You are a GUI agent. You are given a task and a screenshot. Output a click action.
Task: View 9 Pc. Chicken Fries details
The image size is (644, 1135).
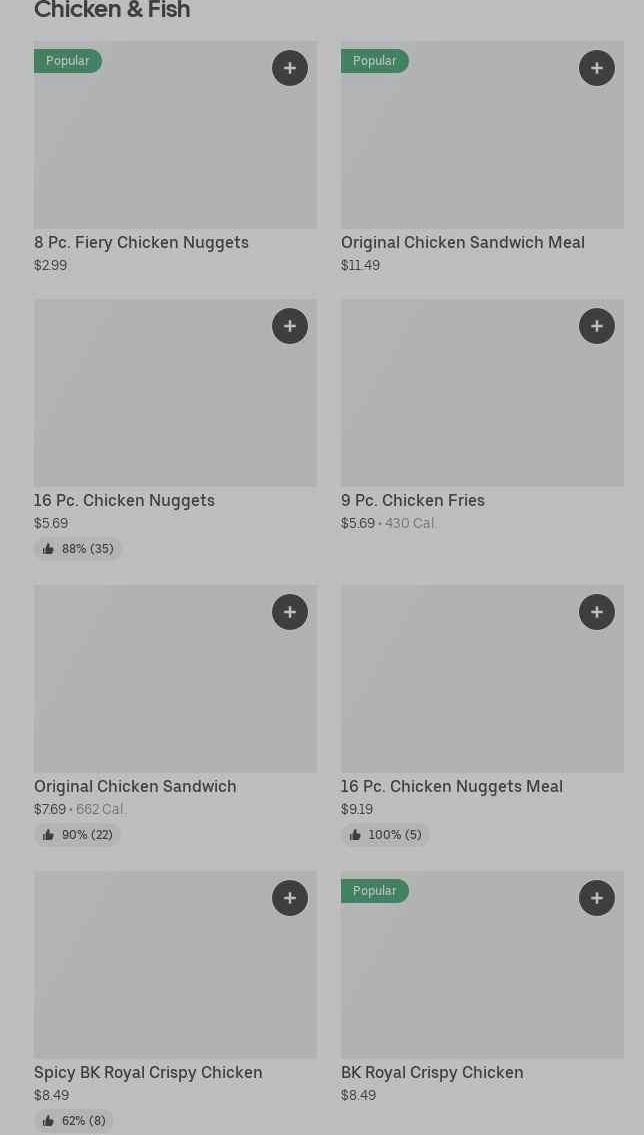(412, 500)
